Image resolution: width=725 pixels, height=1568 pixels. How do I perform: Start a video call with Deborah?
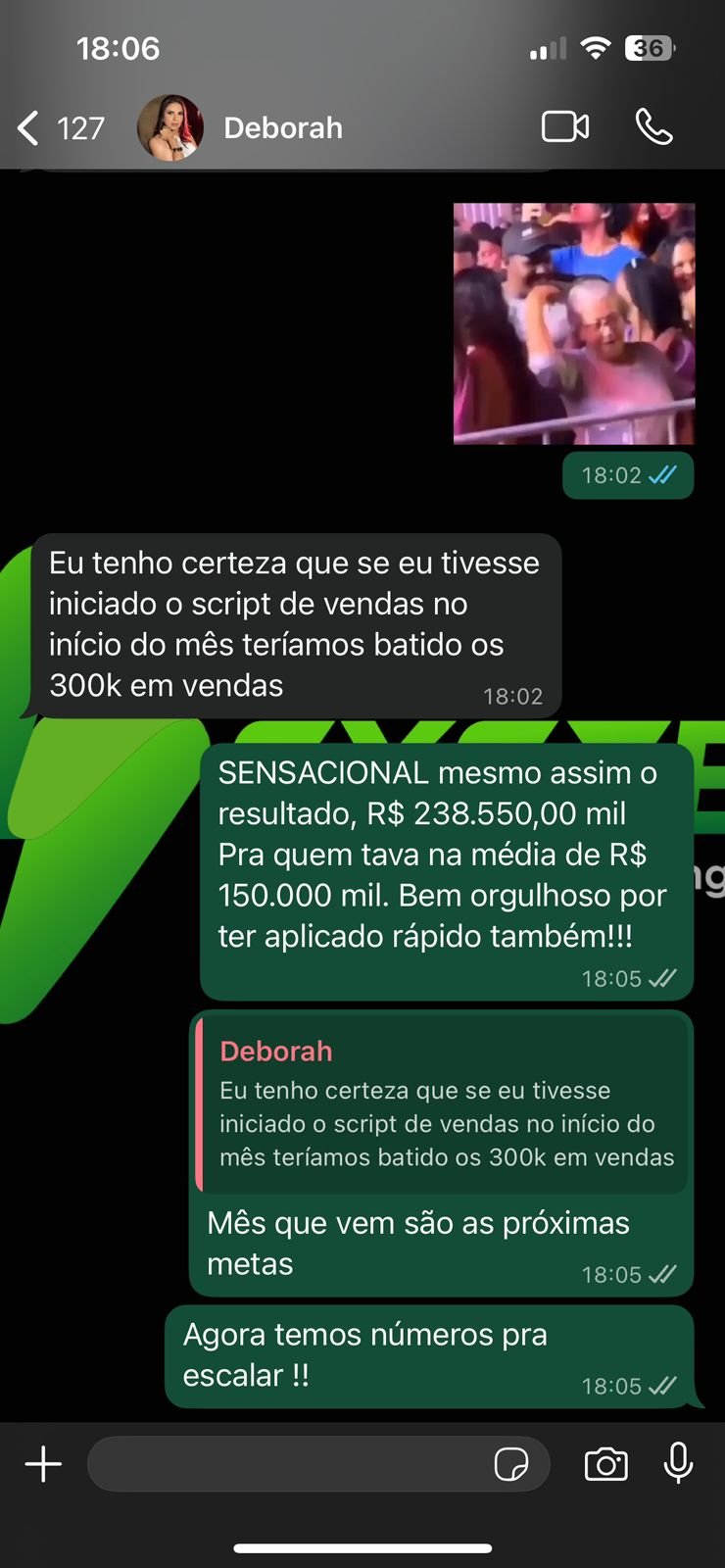click(564, 126)
